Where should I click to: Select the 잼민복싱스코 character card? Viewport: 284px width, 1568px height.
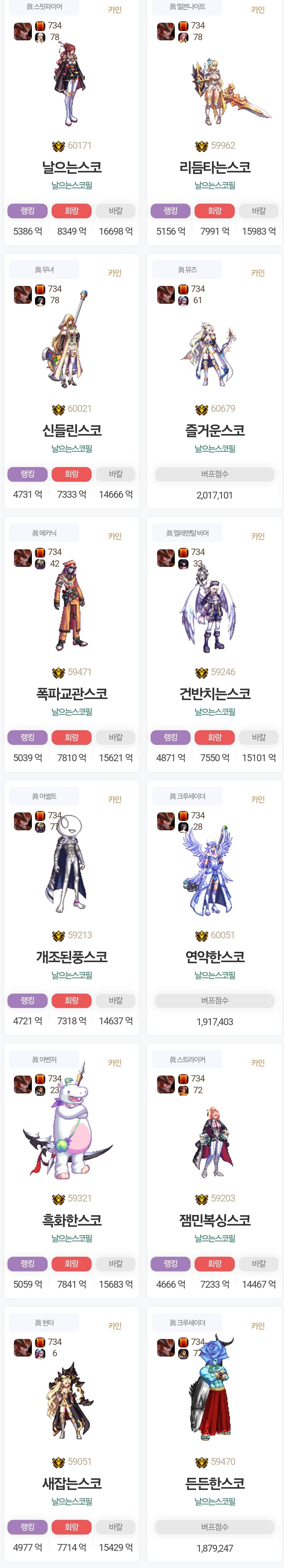215,1220
